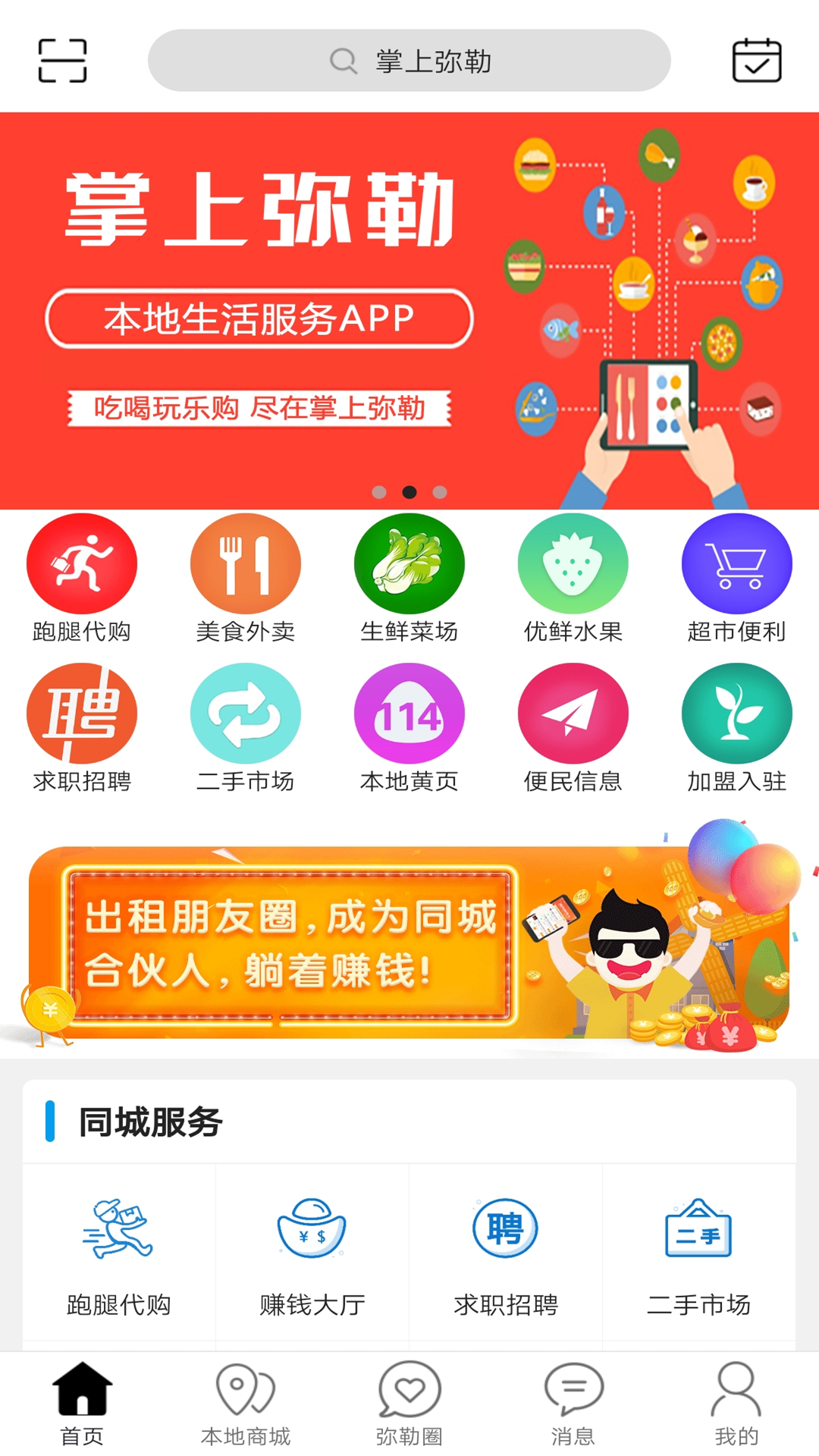This screenshot has width=819, height=1456.
Task: Tap the 掌上弥勒 search box
Action: click(x=409, y=61)
